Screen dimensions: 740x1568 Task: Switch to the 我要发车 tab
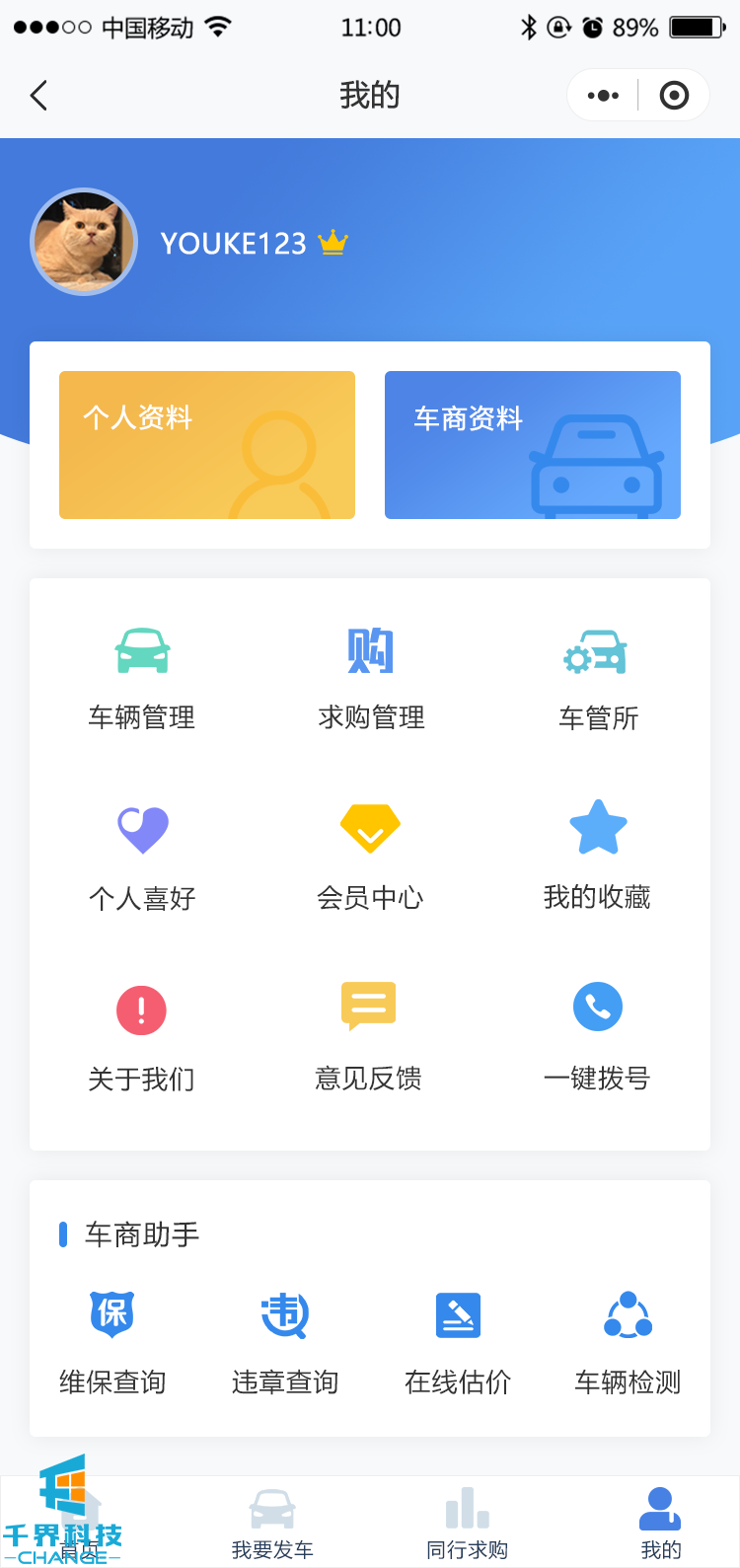pyautogui.click(x=272, y=1525)
